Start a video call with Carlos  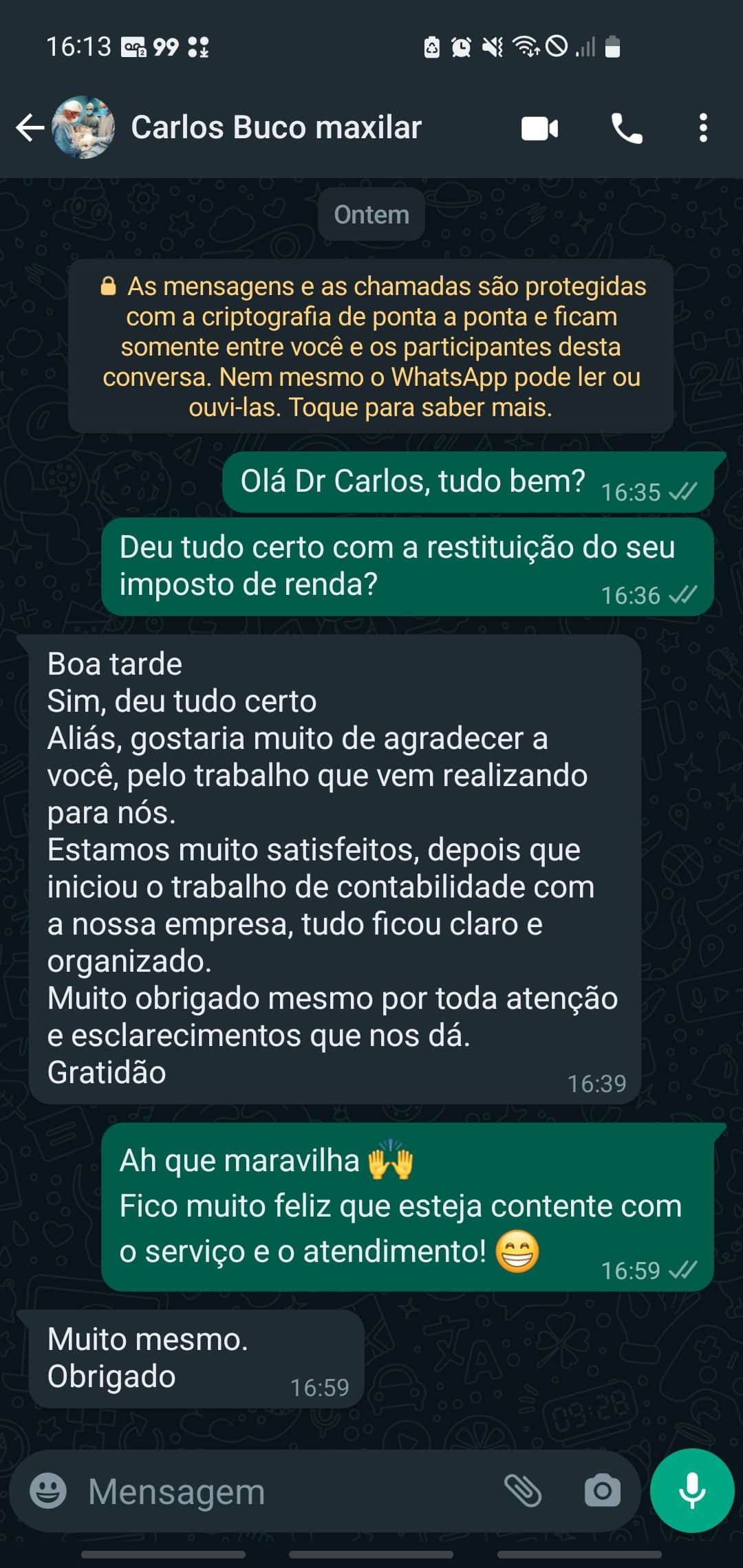(539, 129)
